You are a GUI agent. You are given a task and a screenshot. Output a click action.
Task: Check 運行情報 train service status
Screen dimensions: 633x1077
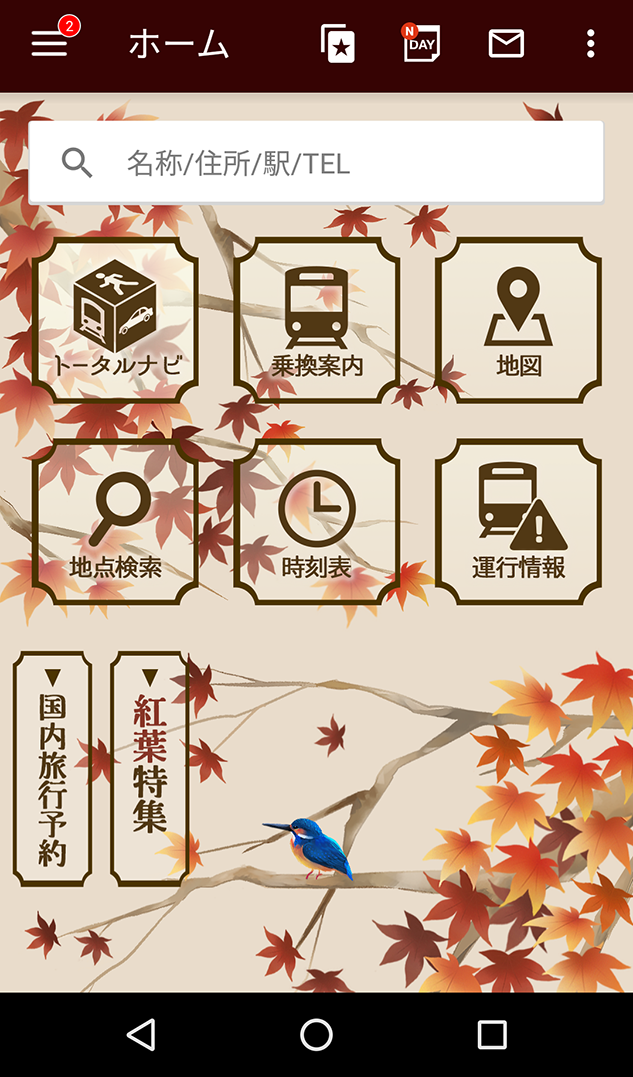pos(518,522)
